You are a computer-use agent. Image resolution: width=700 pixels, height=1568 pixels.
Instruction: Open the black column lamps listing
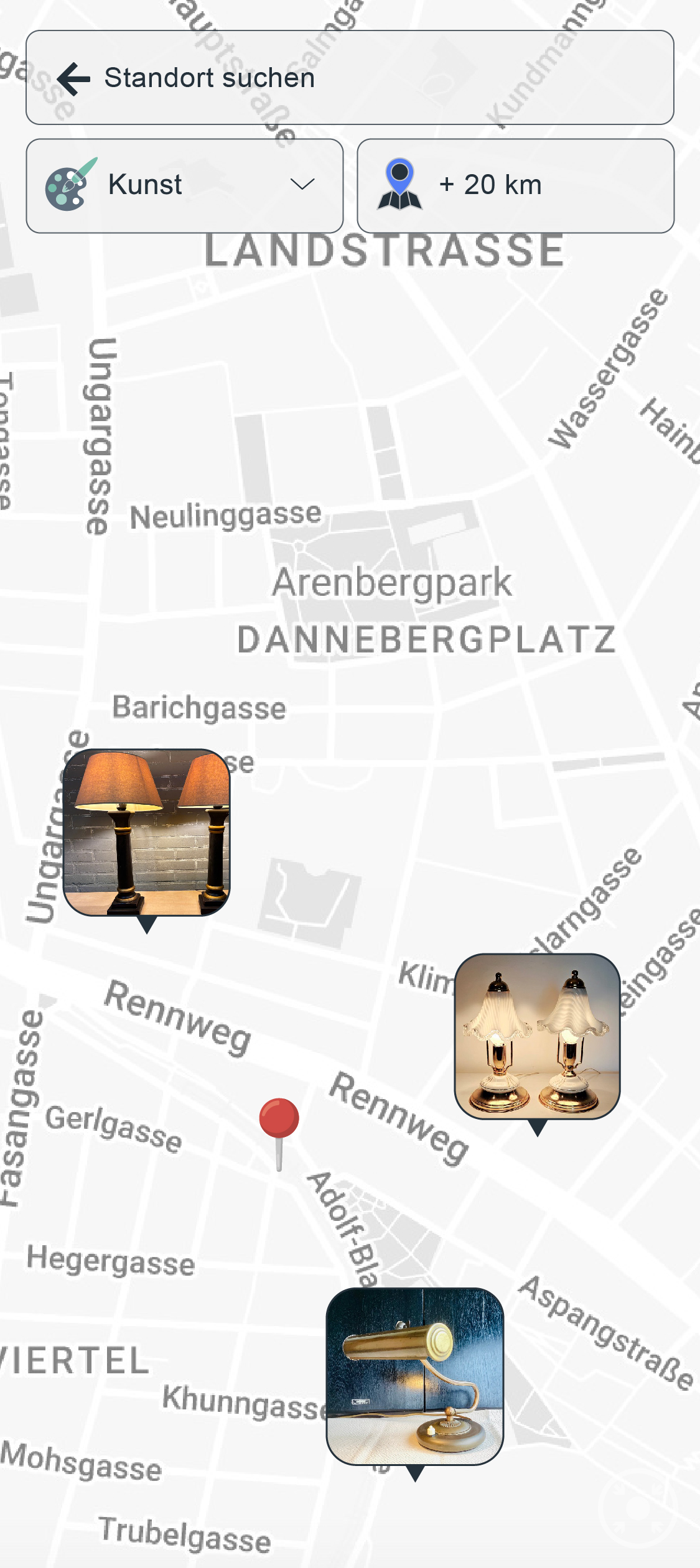[x=147, y=832]
